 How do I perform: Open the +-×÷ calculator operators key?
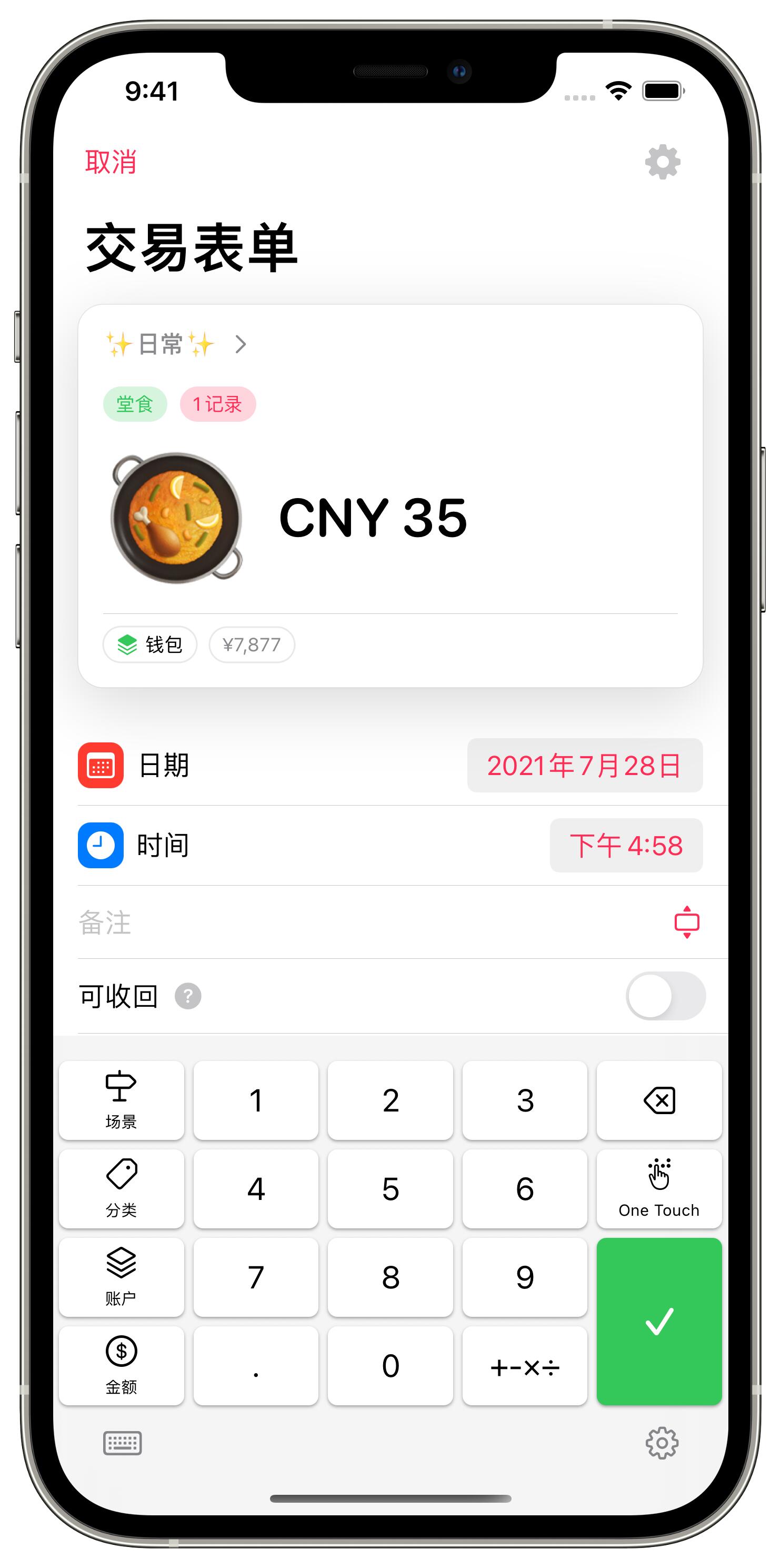click(524, 1365)
